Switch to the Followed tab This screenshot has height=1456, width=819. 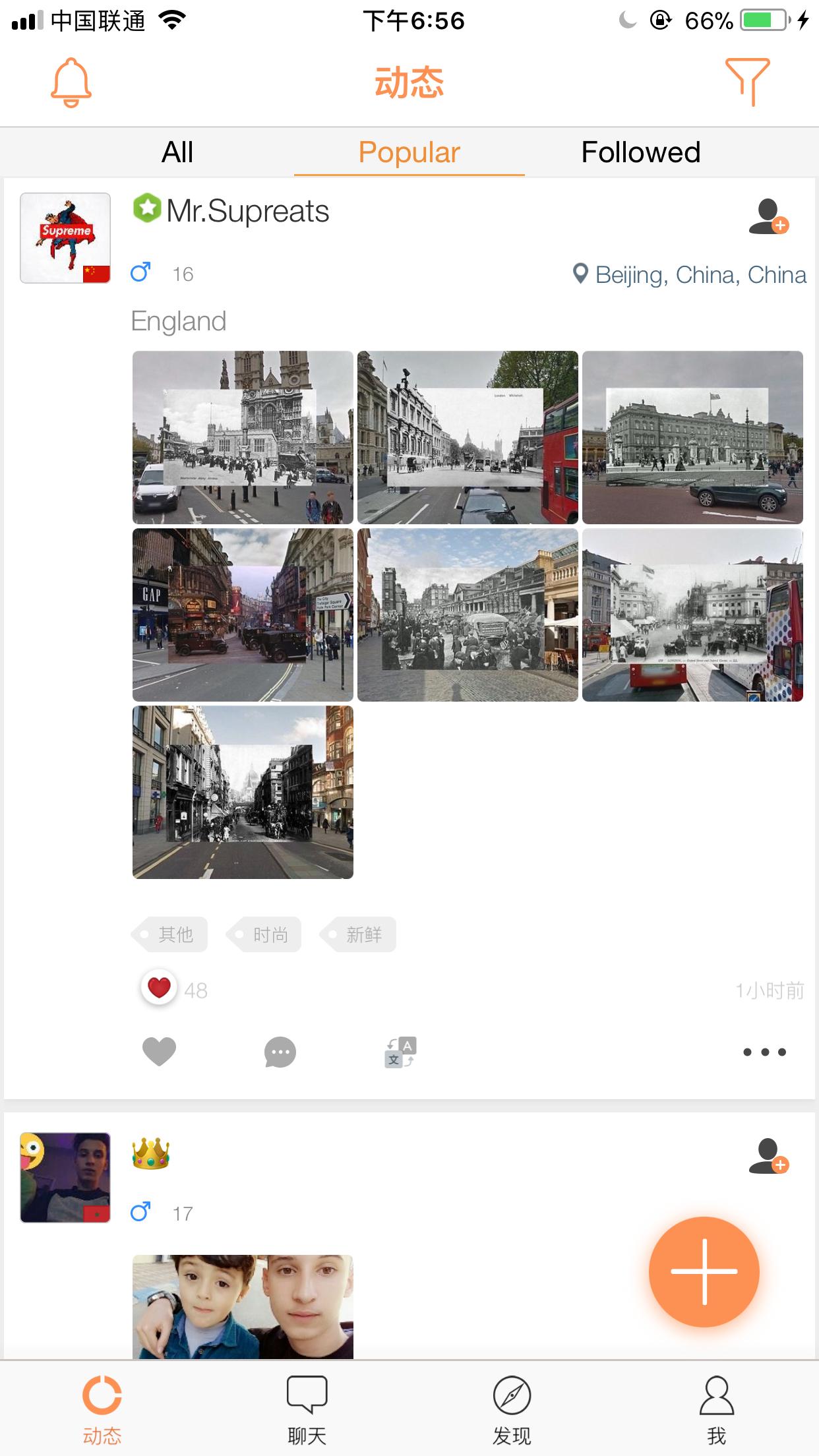tap(640, 152)
